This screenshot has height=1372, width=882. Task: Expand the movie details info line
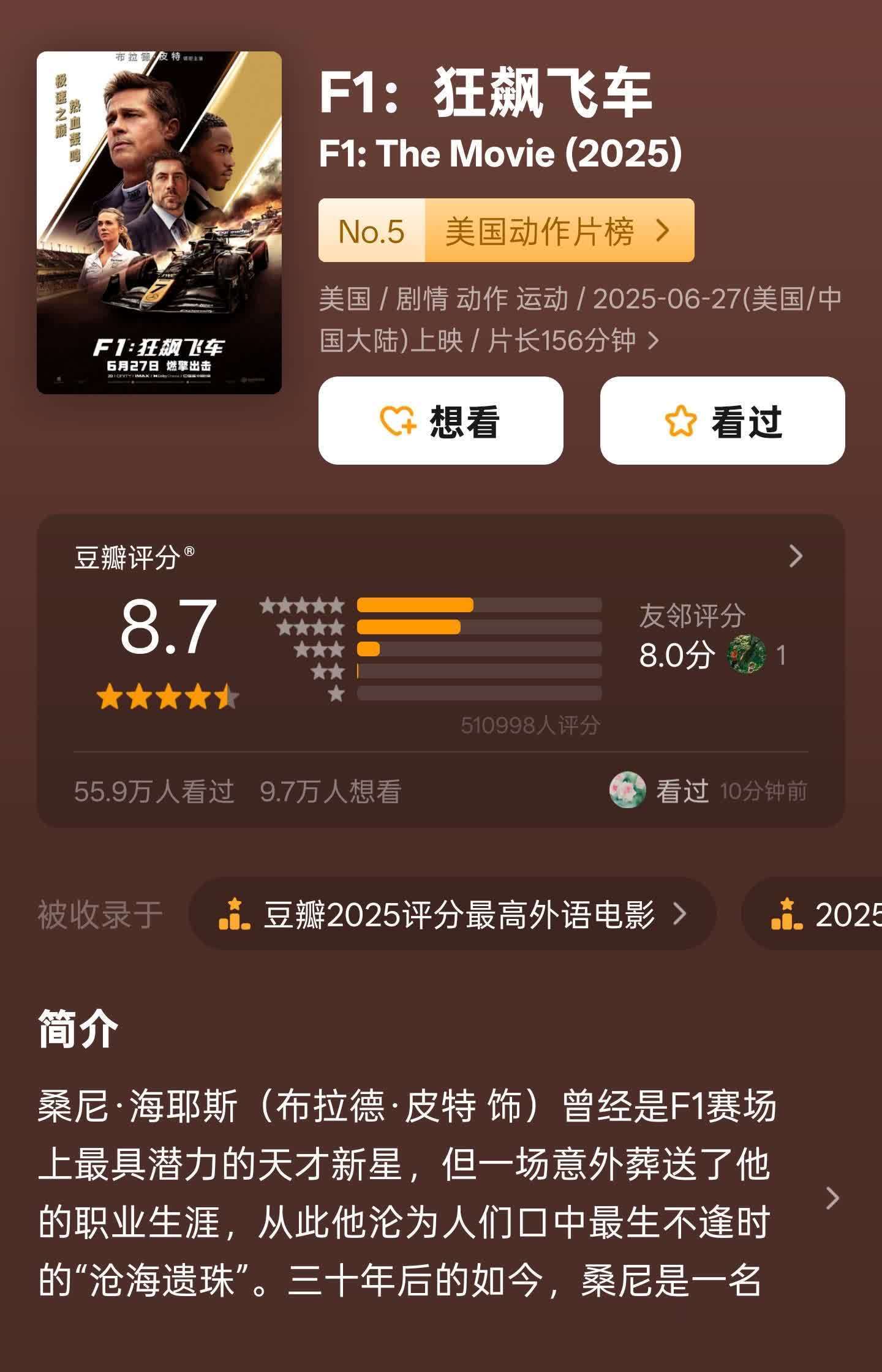coord(654,340)
